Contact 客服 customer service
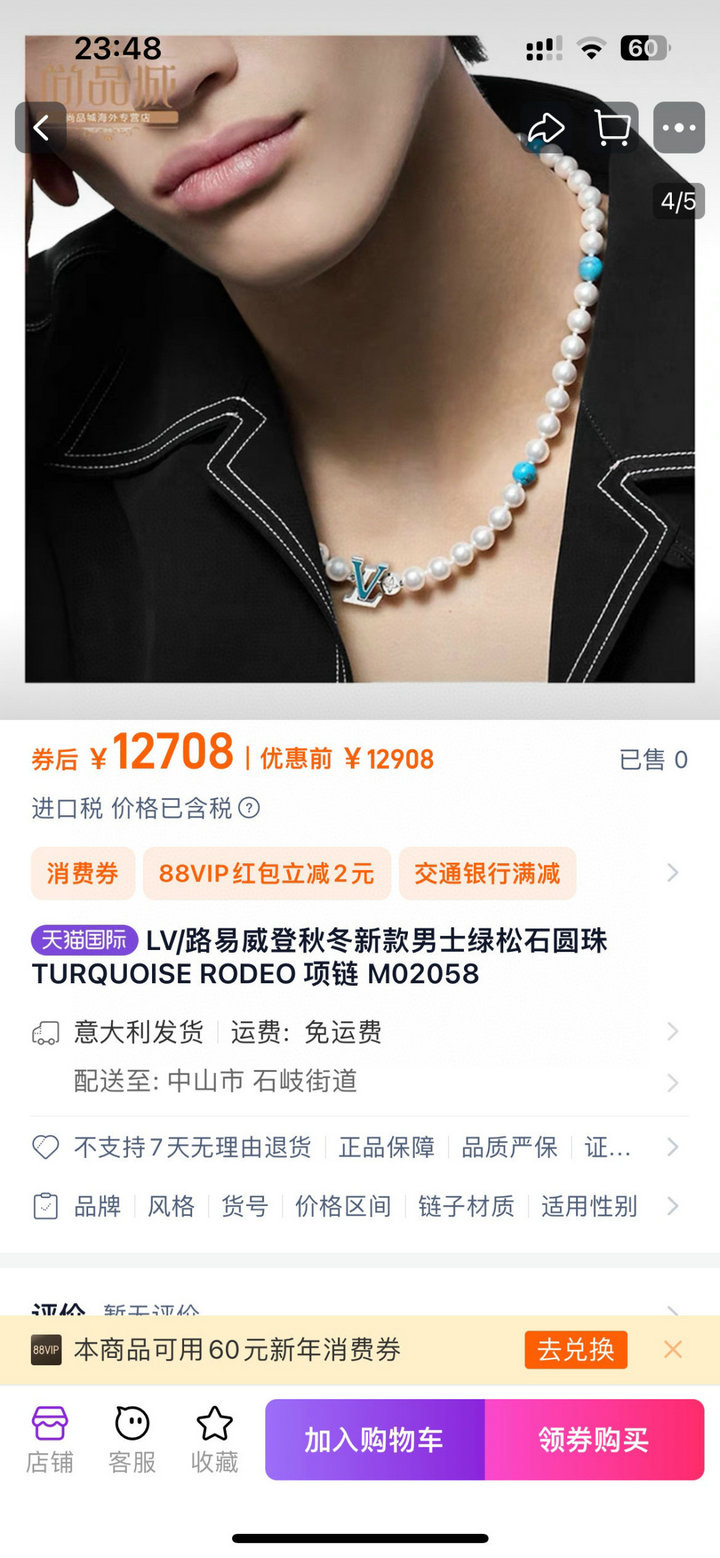The width and height of the screenshot is (720, 1558). 132,1440
